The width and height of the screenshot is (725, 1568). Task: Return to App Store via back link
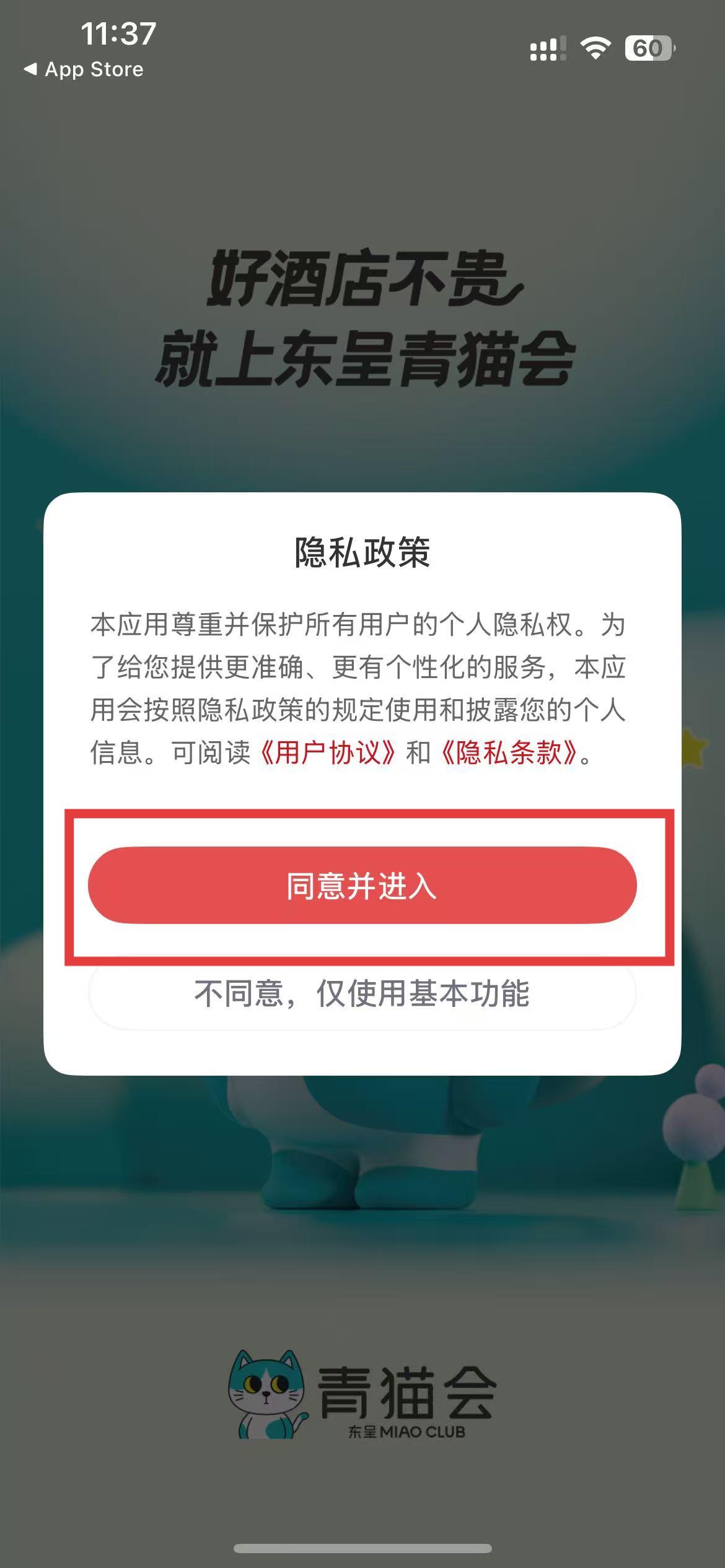point(84,69)
